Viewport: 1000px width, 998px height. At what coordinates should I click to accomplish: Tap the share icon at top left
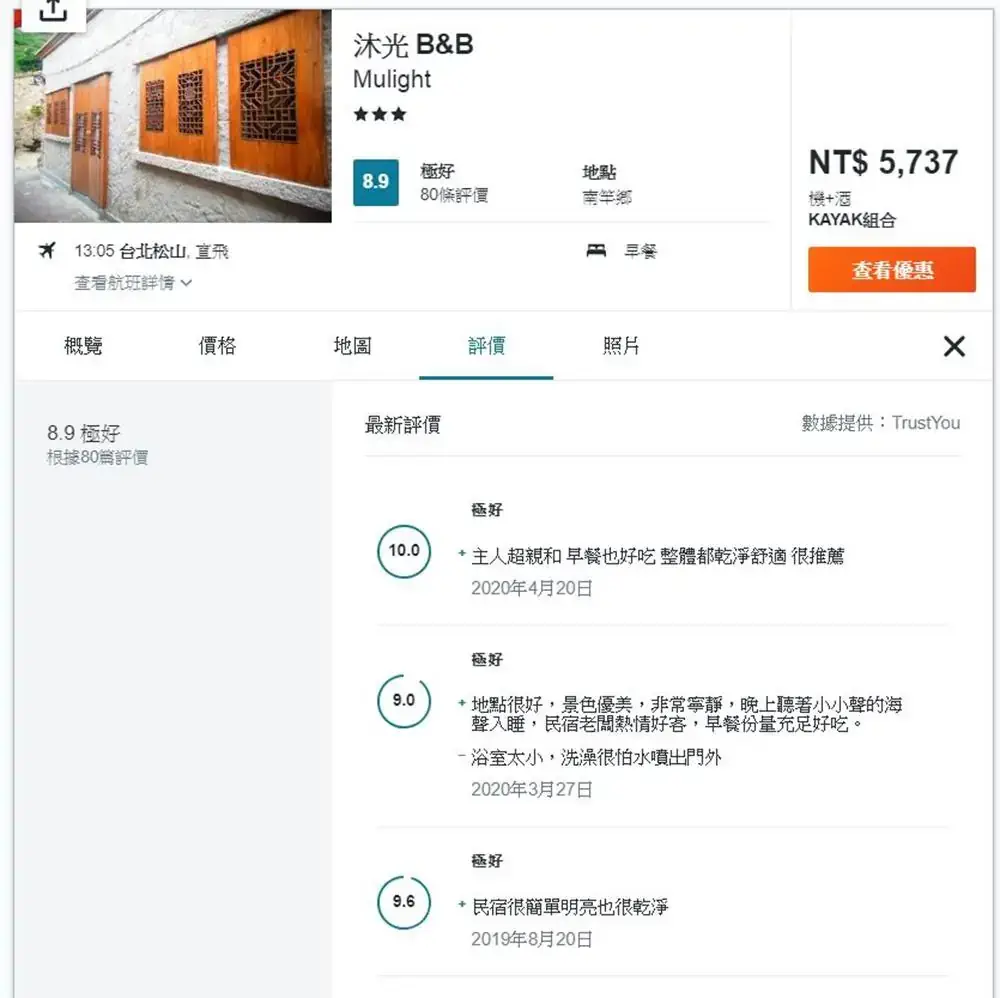pyautogui.click(x=52, y=9)
